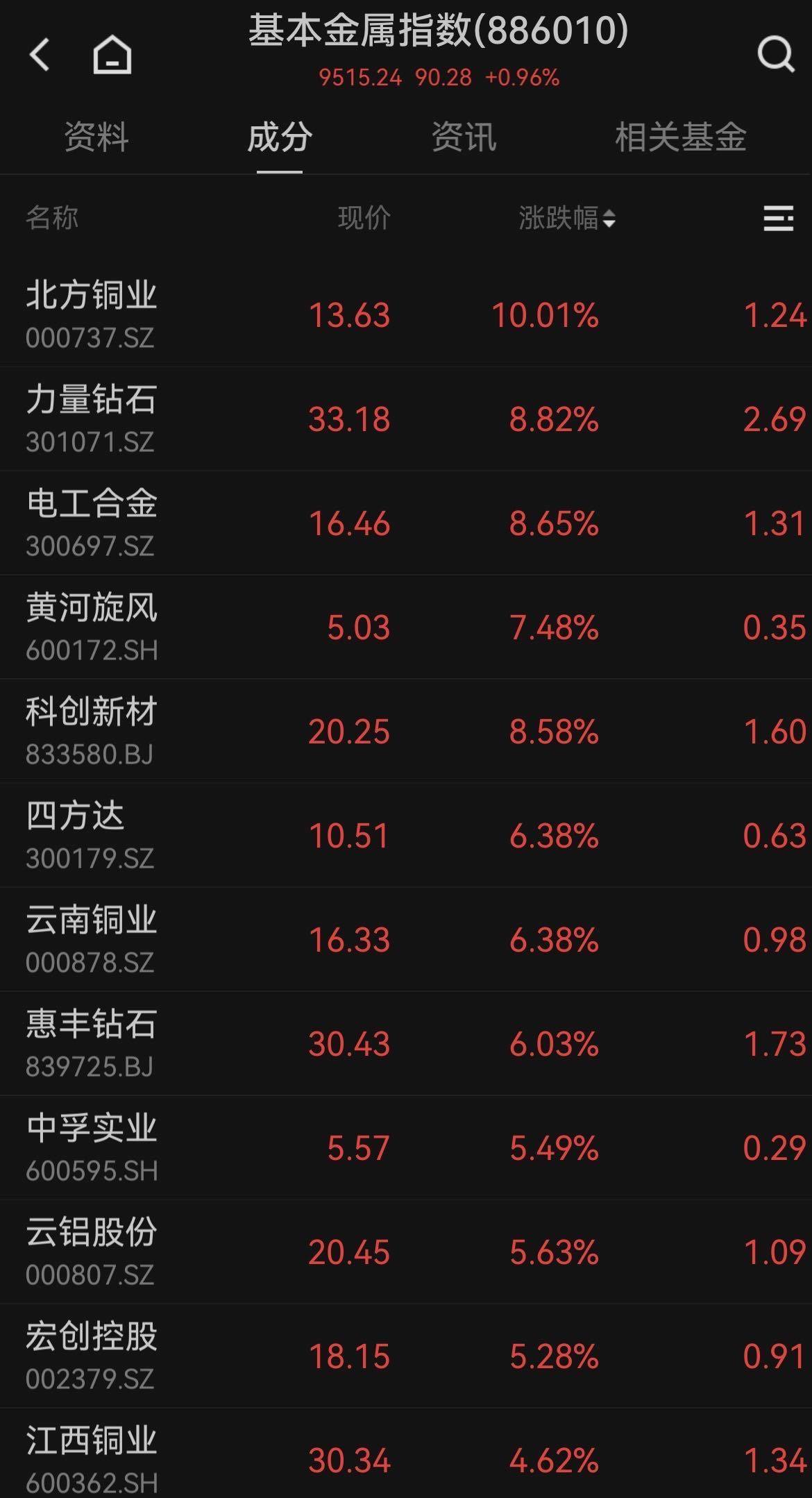Open 江西铜业 600362.SH
812x1498 pixels.
(406, 1453)
